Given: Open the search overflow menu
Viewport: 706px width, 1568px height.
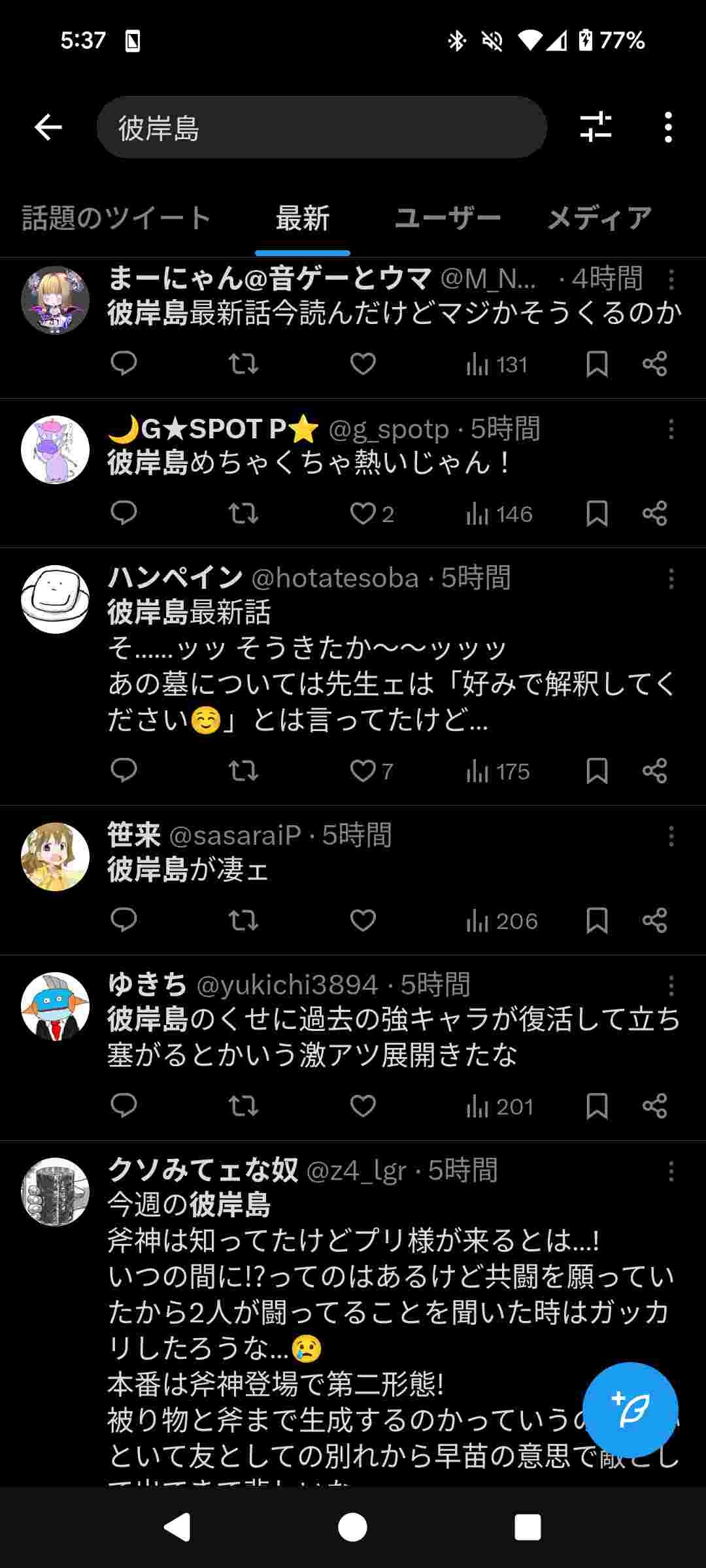Looking at the screenshot, I should click(x=667, y=127).
